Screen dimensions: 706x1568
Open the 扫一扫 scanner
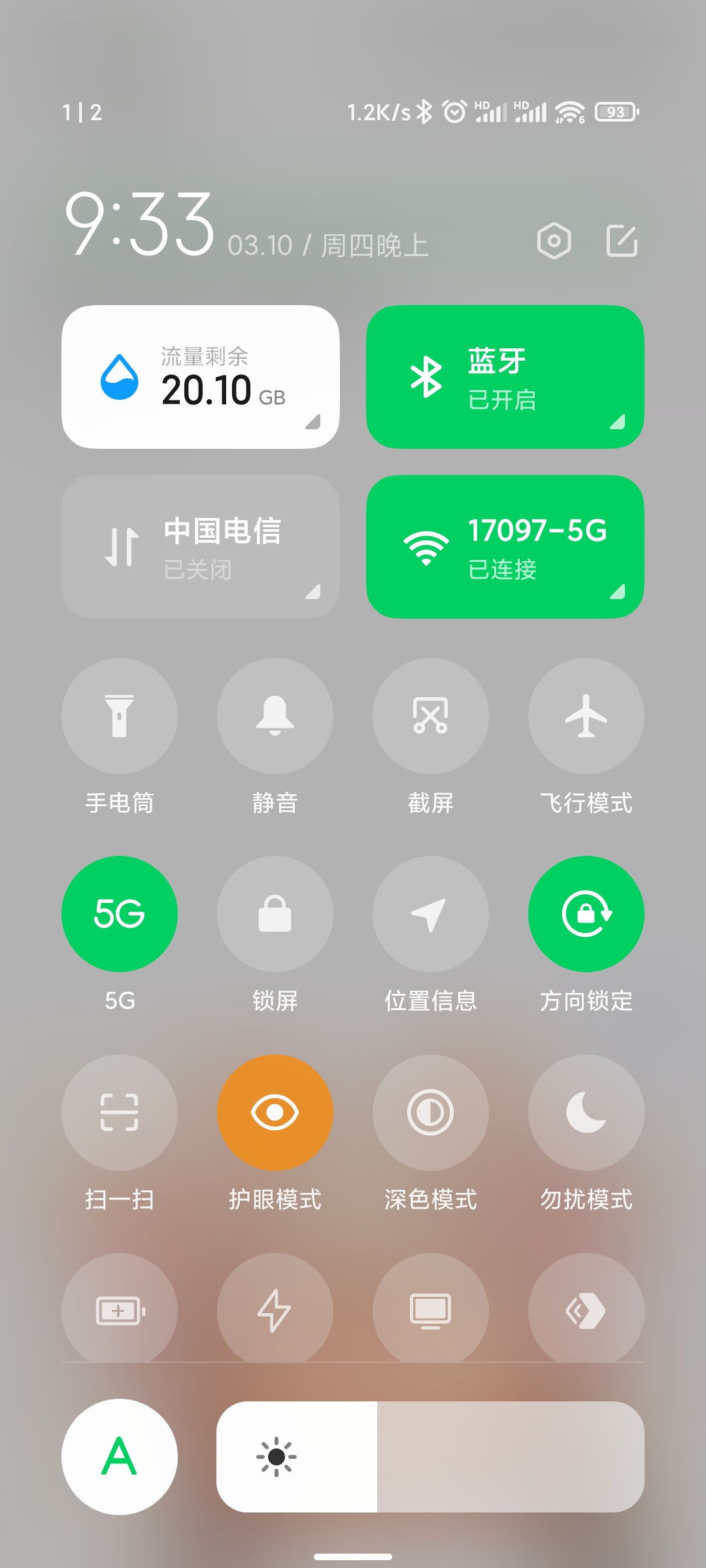tap(120, 1112)
